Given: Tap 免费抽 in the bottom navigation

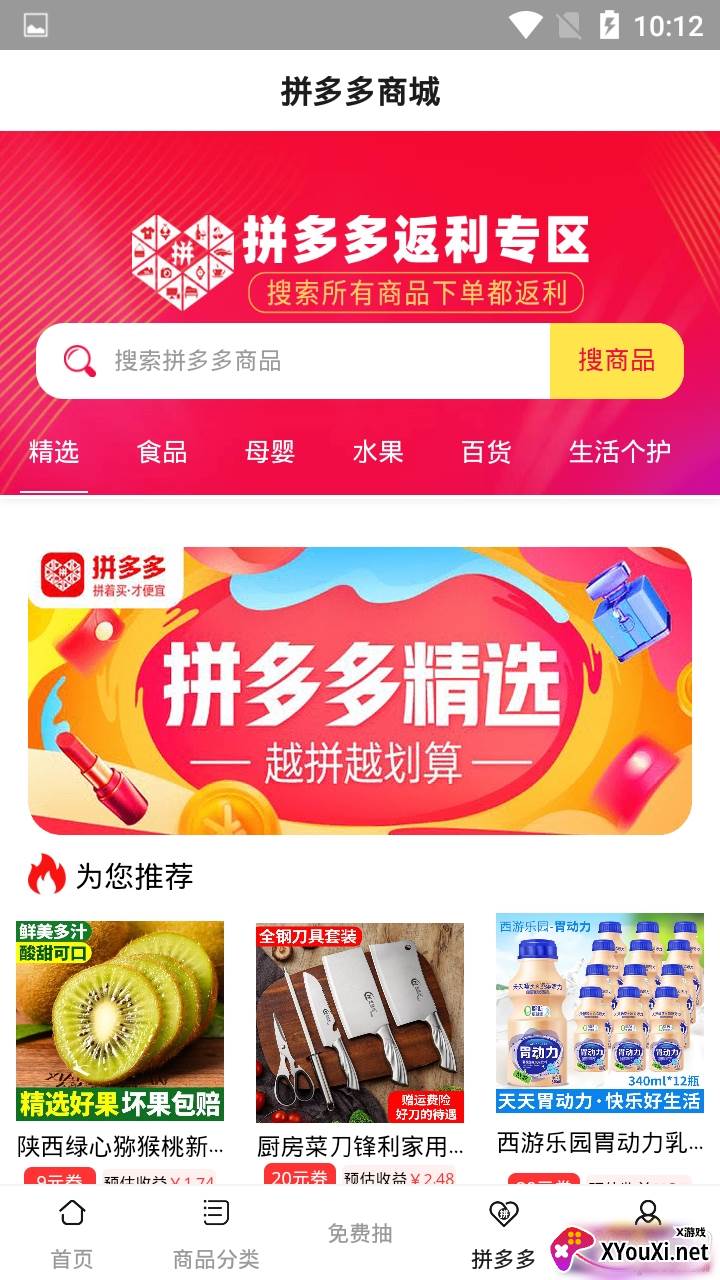Looking at the screenshot, I should pos(360,1233).
